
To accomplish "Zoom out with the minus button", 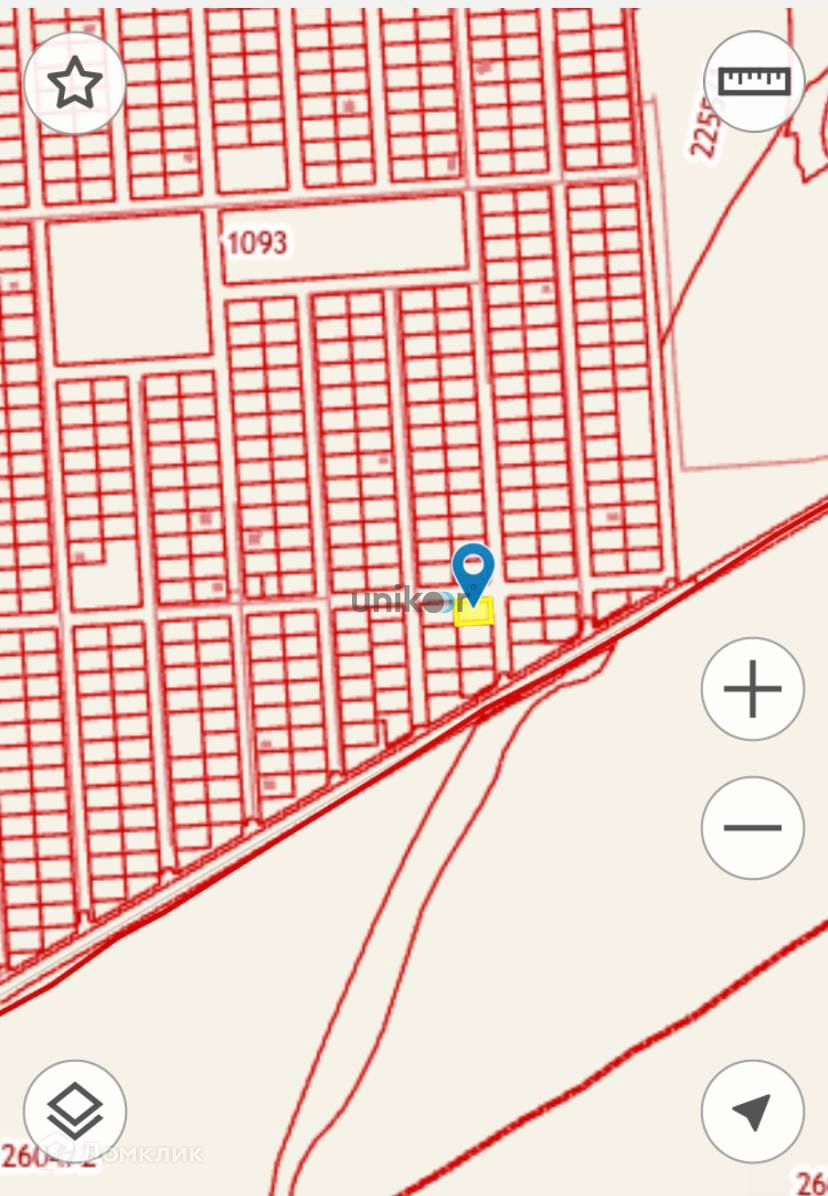I will pos(753,828).
